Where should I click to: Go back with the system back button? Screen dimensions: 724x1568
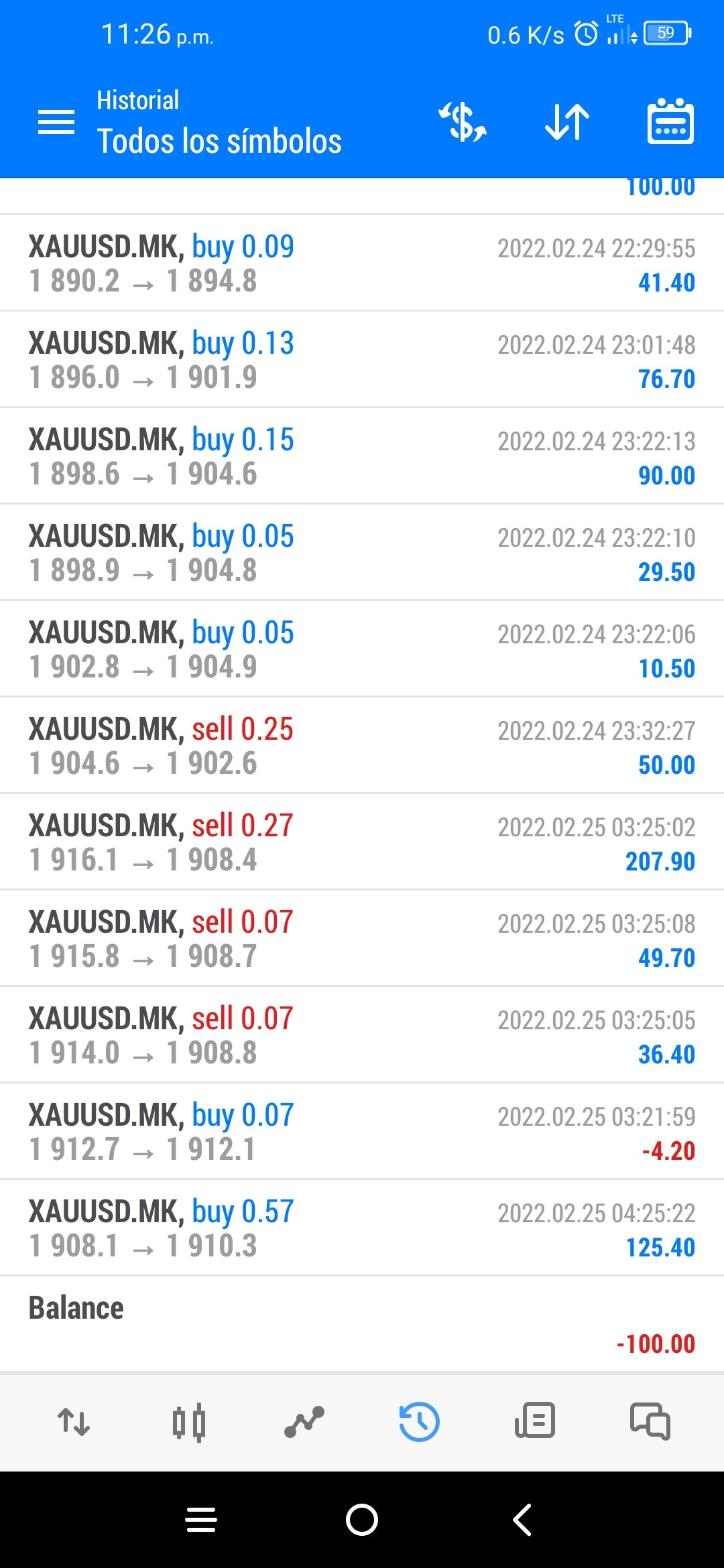(x=522, y=1520)
